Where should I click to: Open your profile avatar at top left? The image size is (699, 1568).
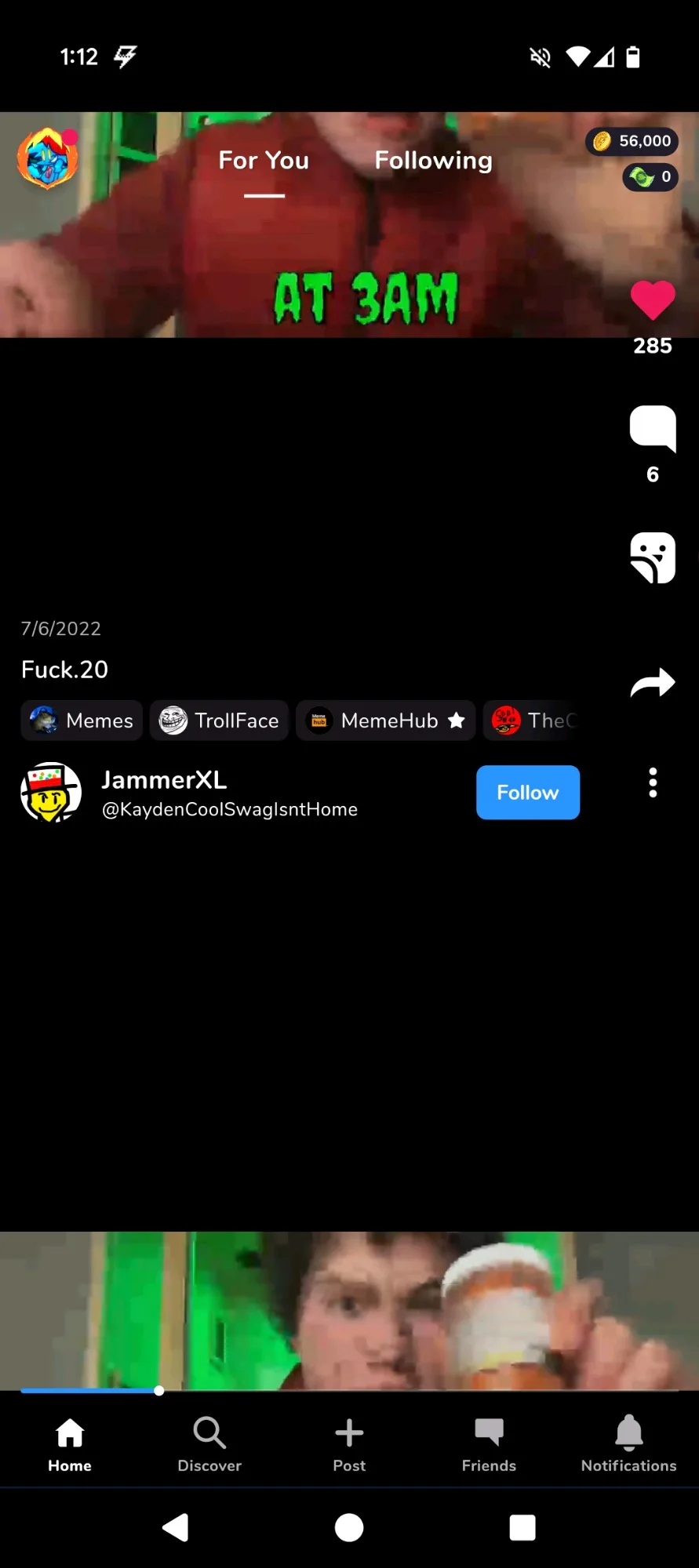point(48,158)
